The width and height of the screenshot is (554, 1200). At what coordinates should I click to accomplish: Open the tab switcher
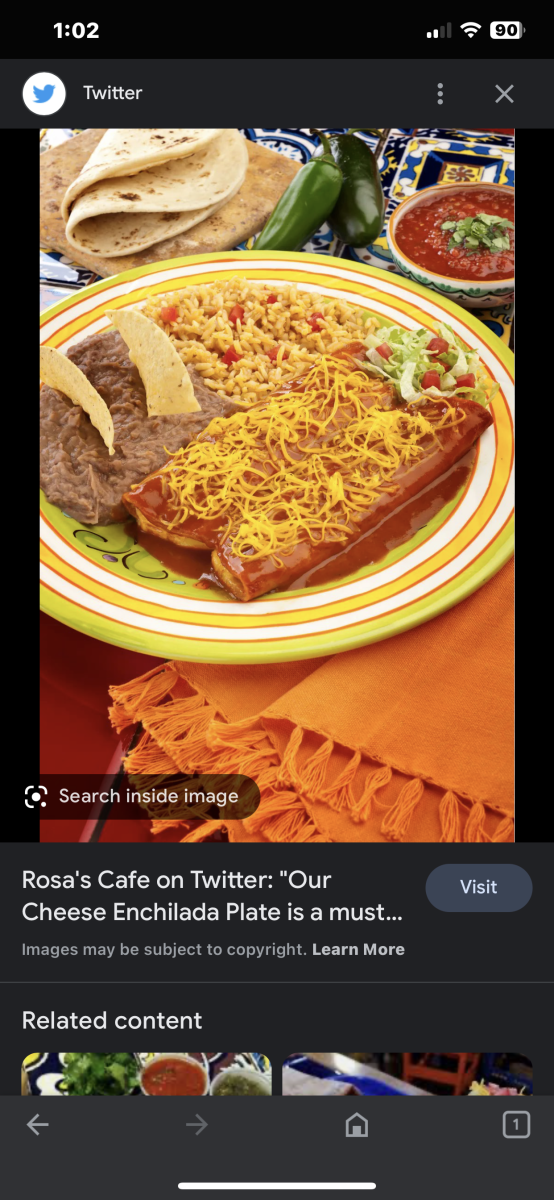(x=515, y=1125)
